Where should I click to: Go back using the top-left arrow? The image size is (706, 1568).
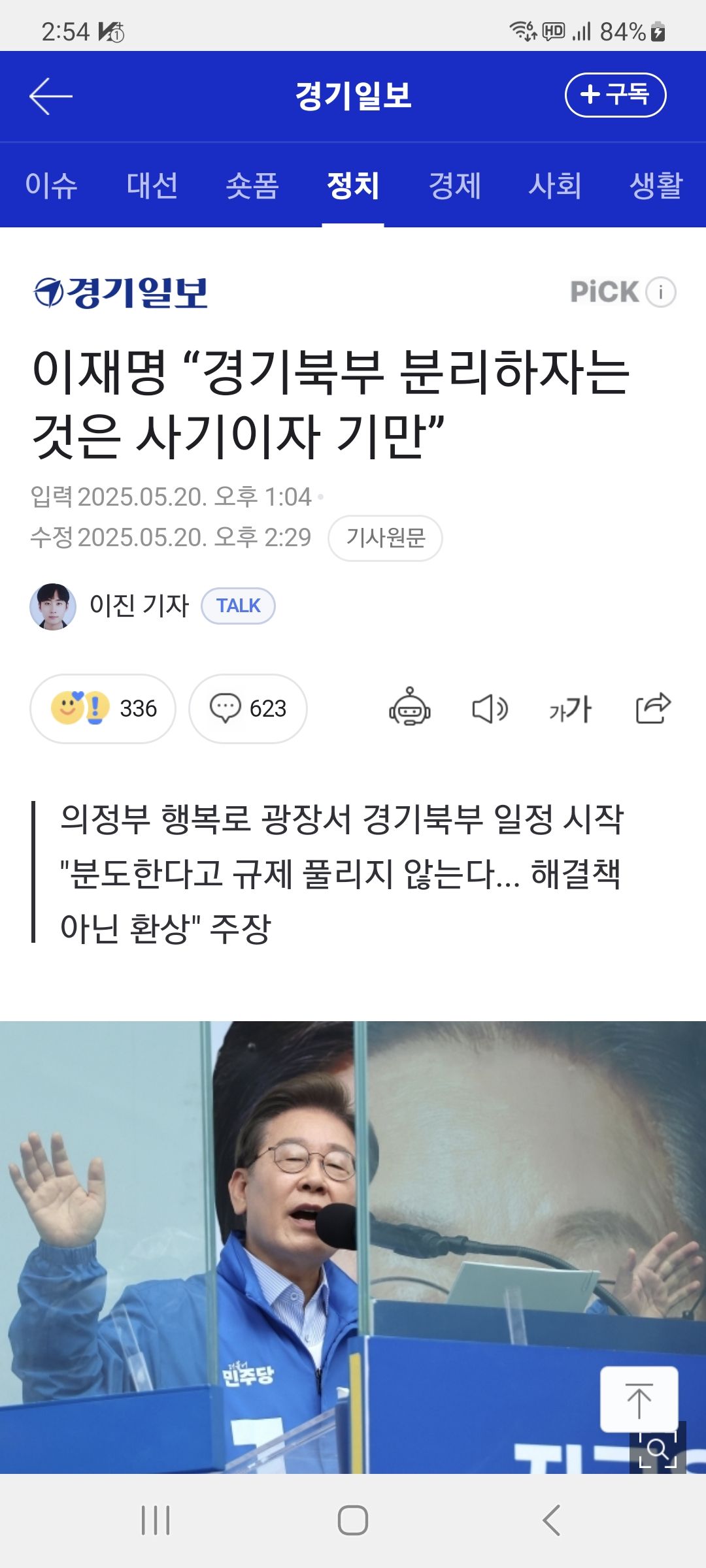click(x=50, y=96)
